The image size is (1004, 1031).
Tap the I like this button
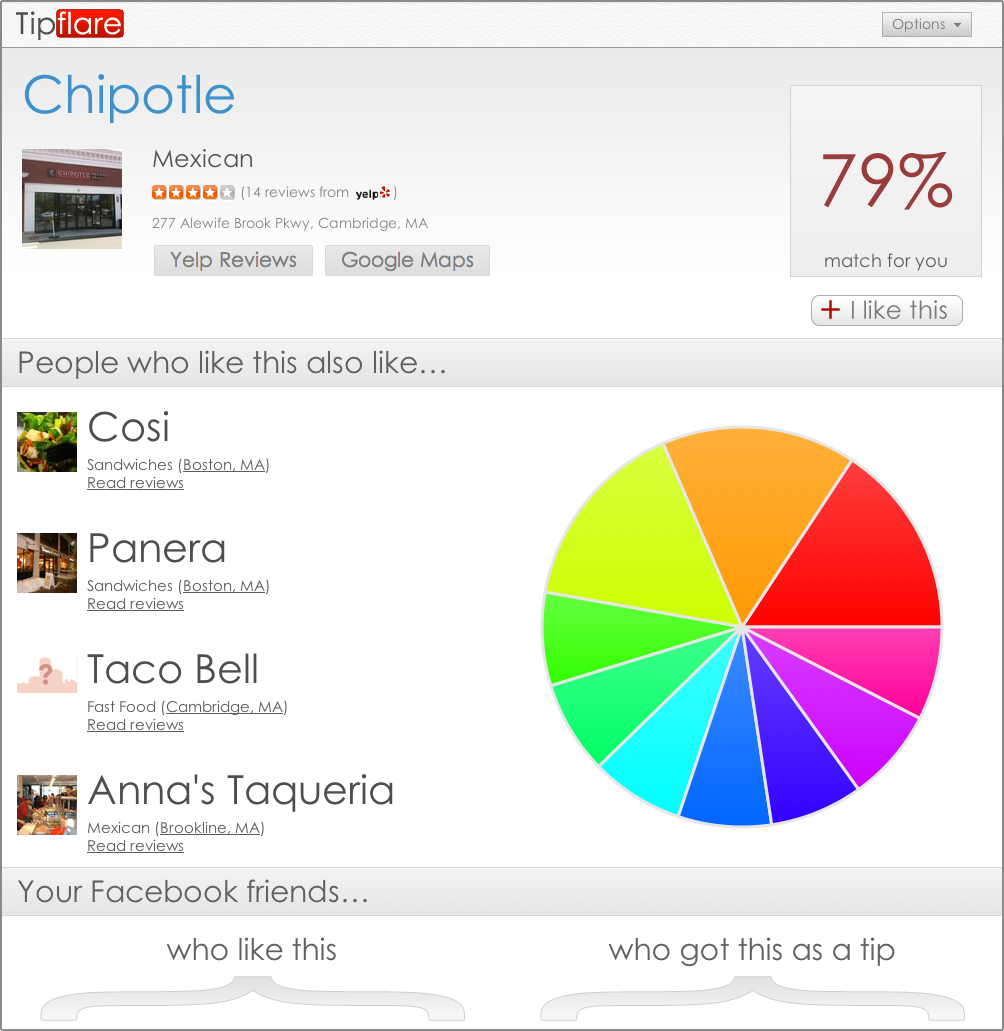(886, 310)
